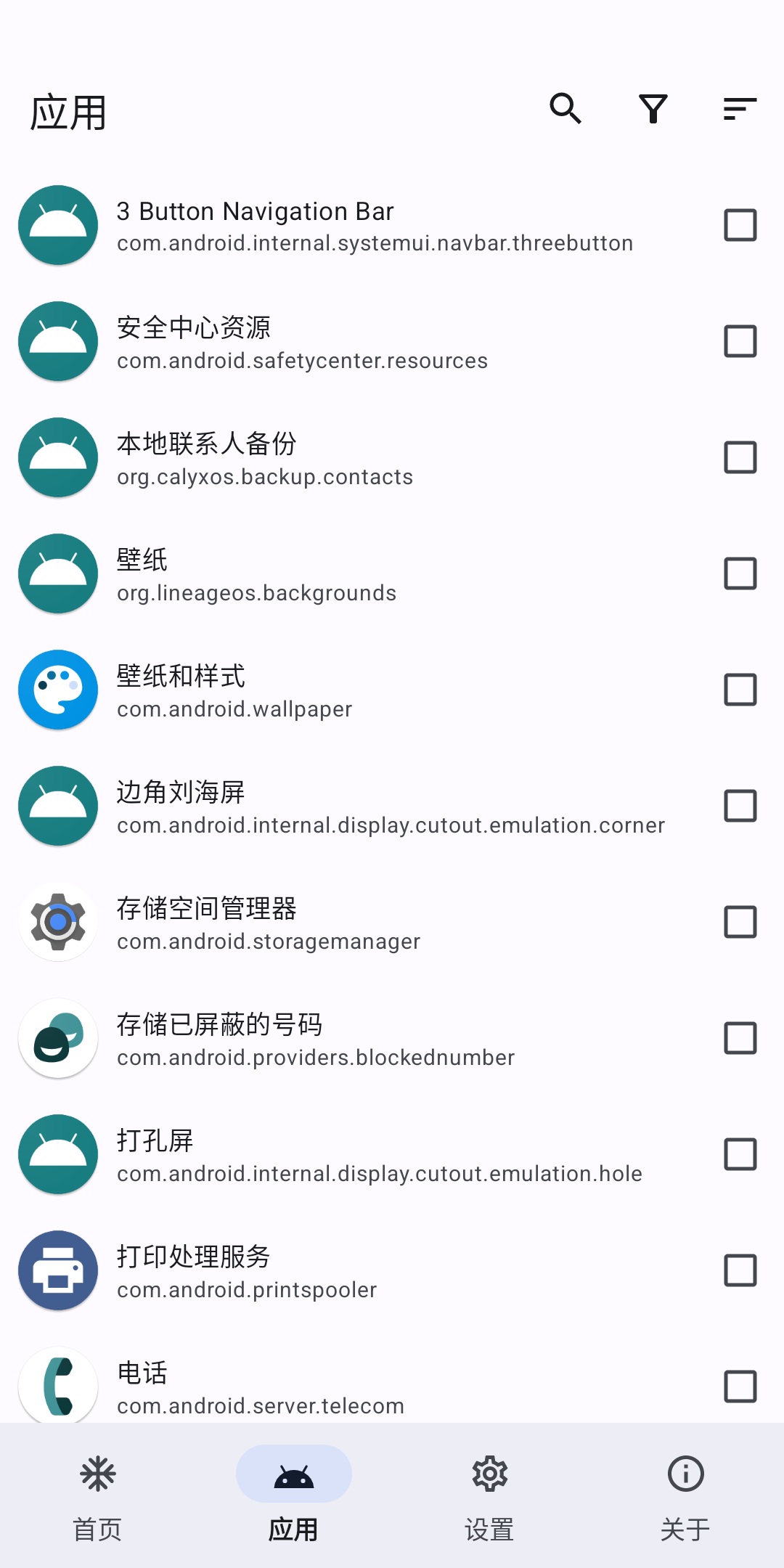Open the search icon in the app bar

pos(565,109)
